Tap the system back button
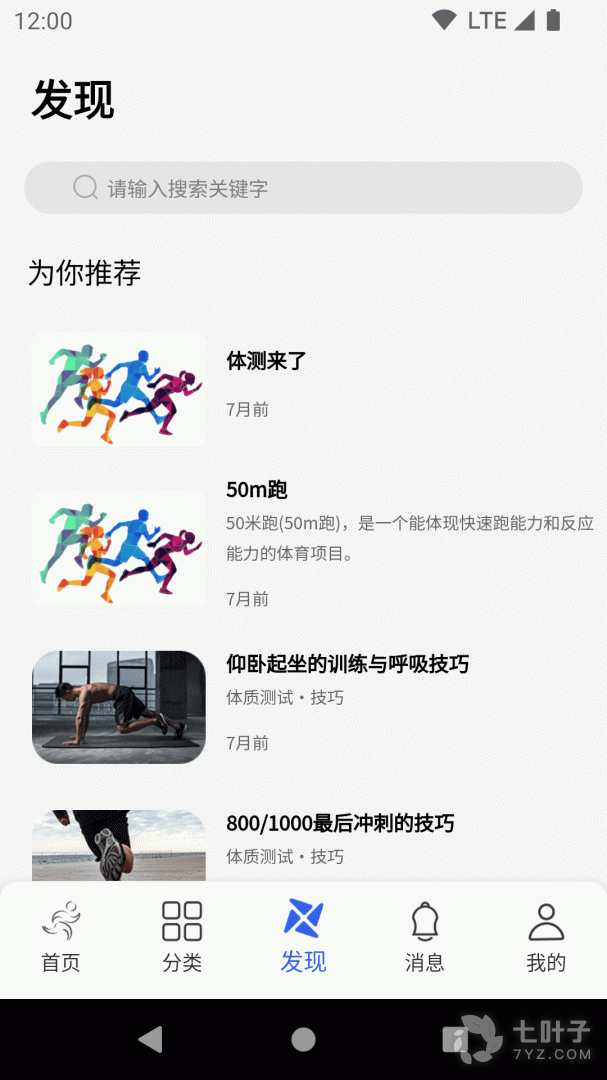 point(151,1039)
